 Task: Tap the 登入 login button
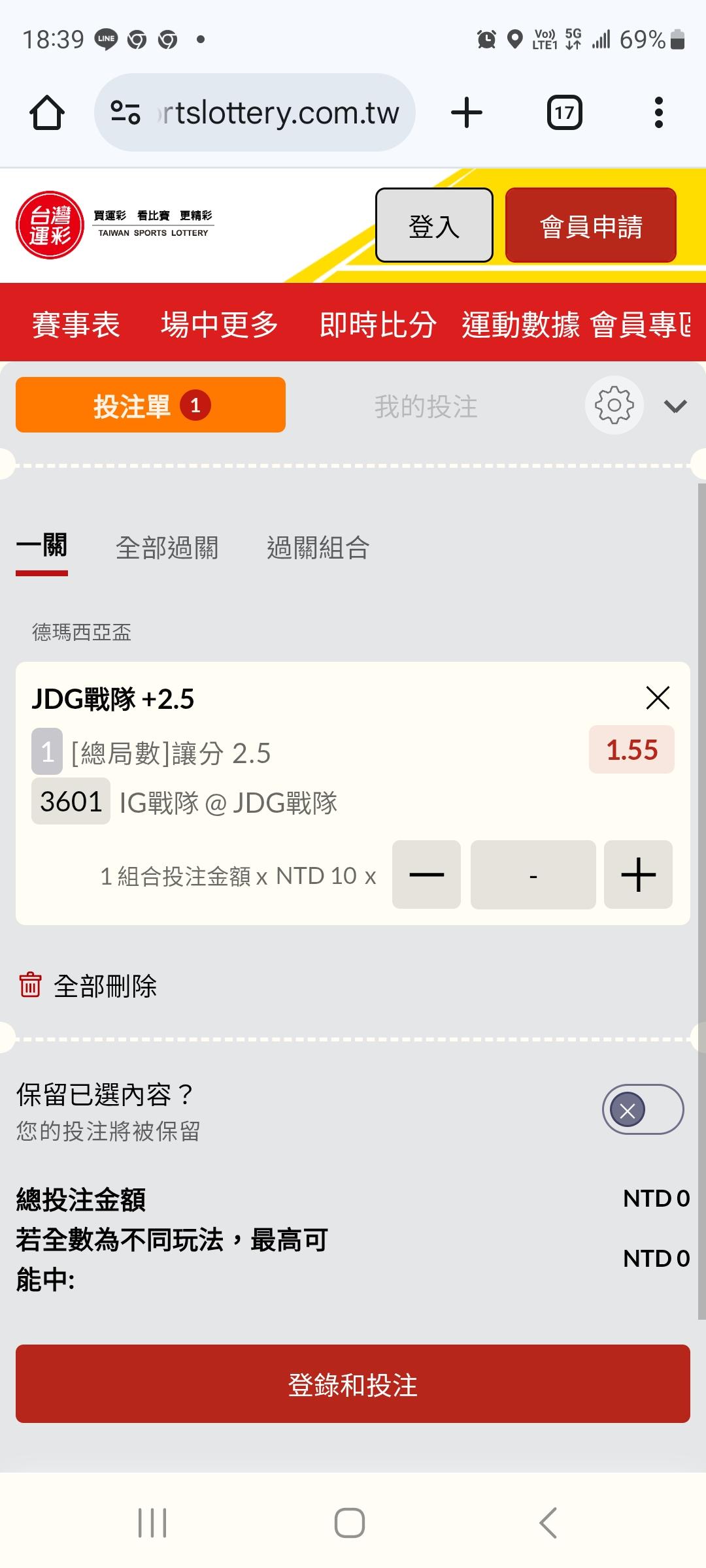pos(434,225)
